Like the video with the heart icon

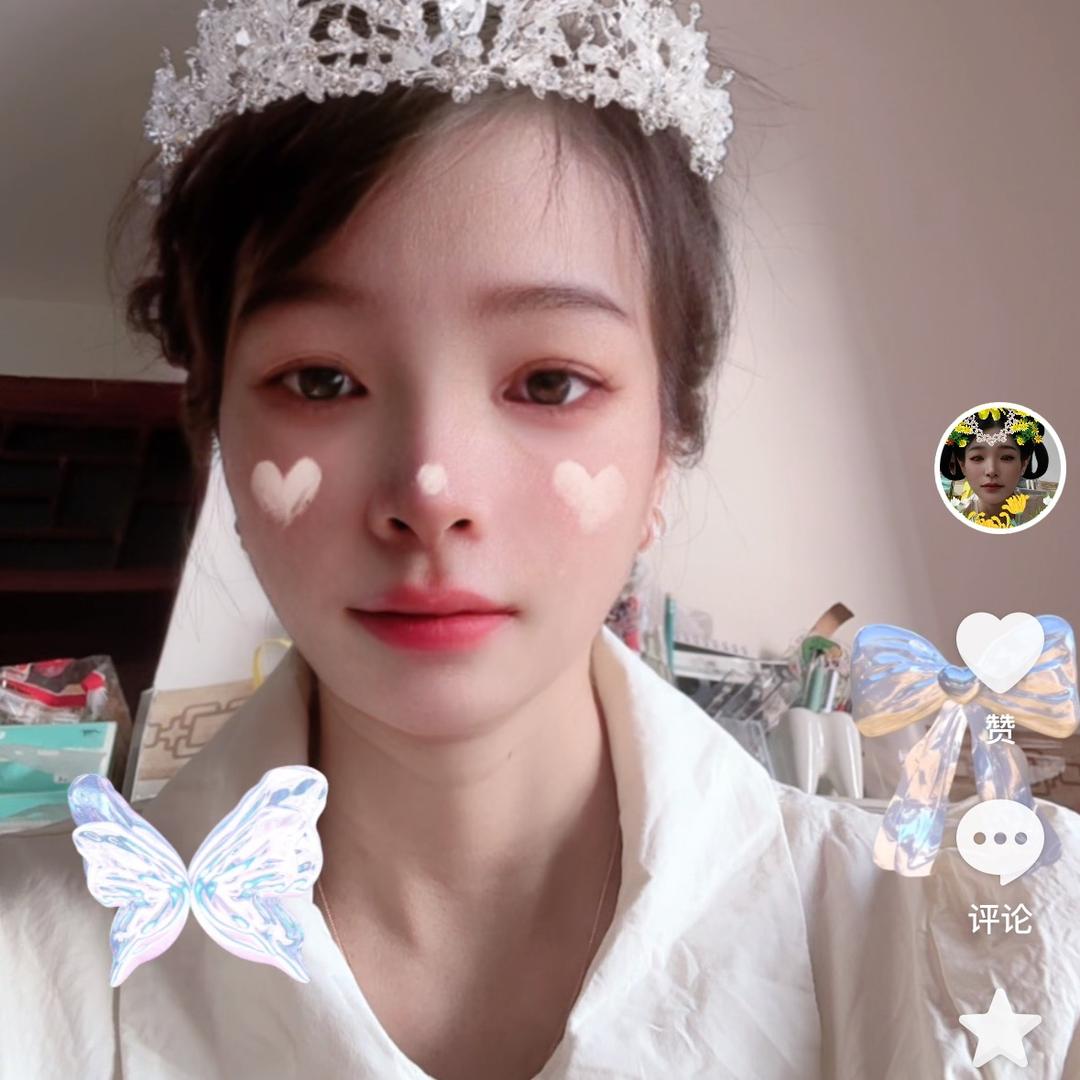click(x=1000, y=652)
